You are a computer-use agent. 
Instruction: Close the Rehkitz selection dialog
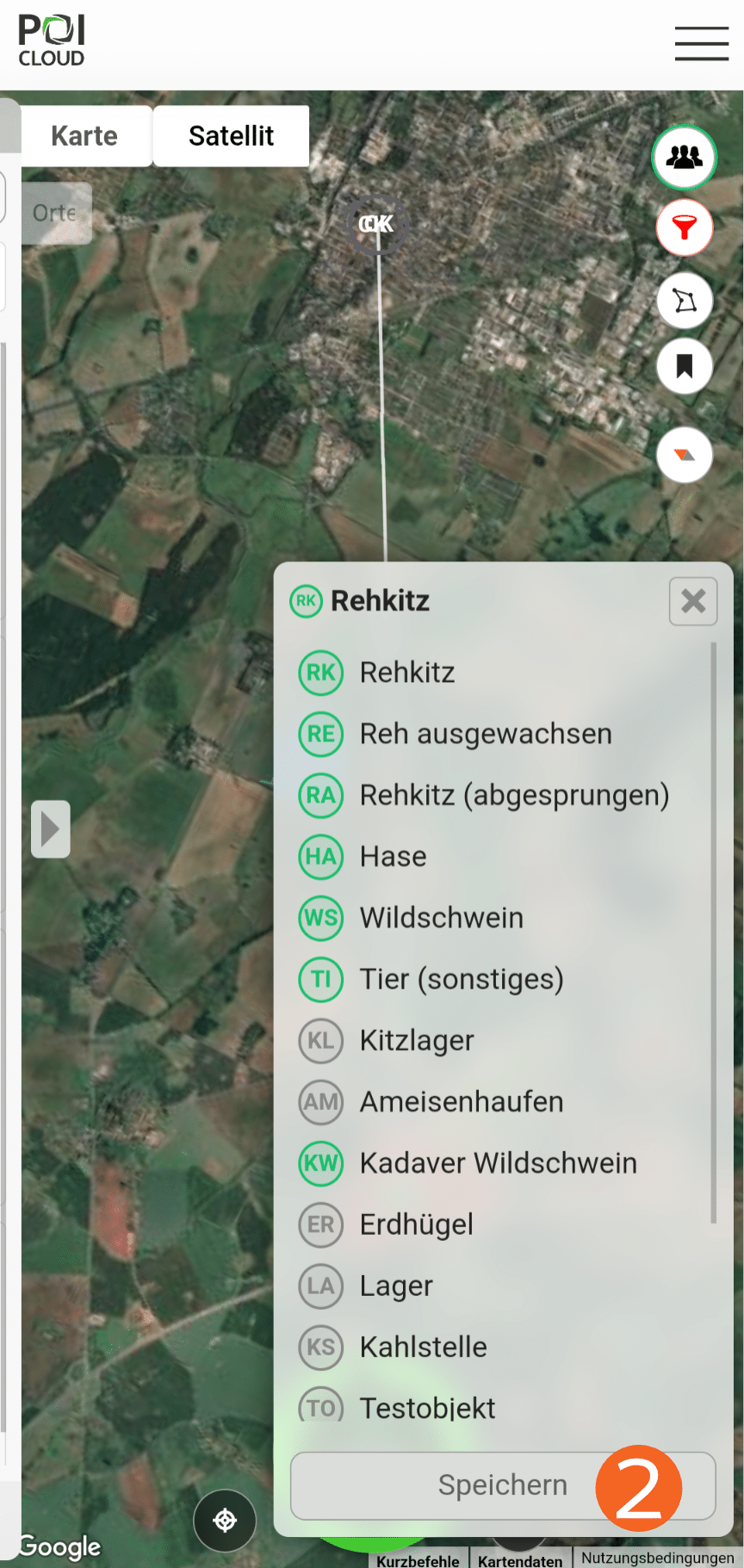(x=692, y=601)
